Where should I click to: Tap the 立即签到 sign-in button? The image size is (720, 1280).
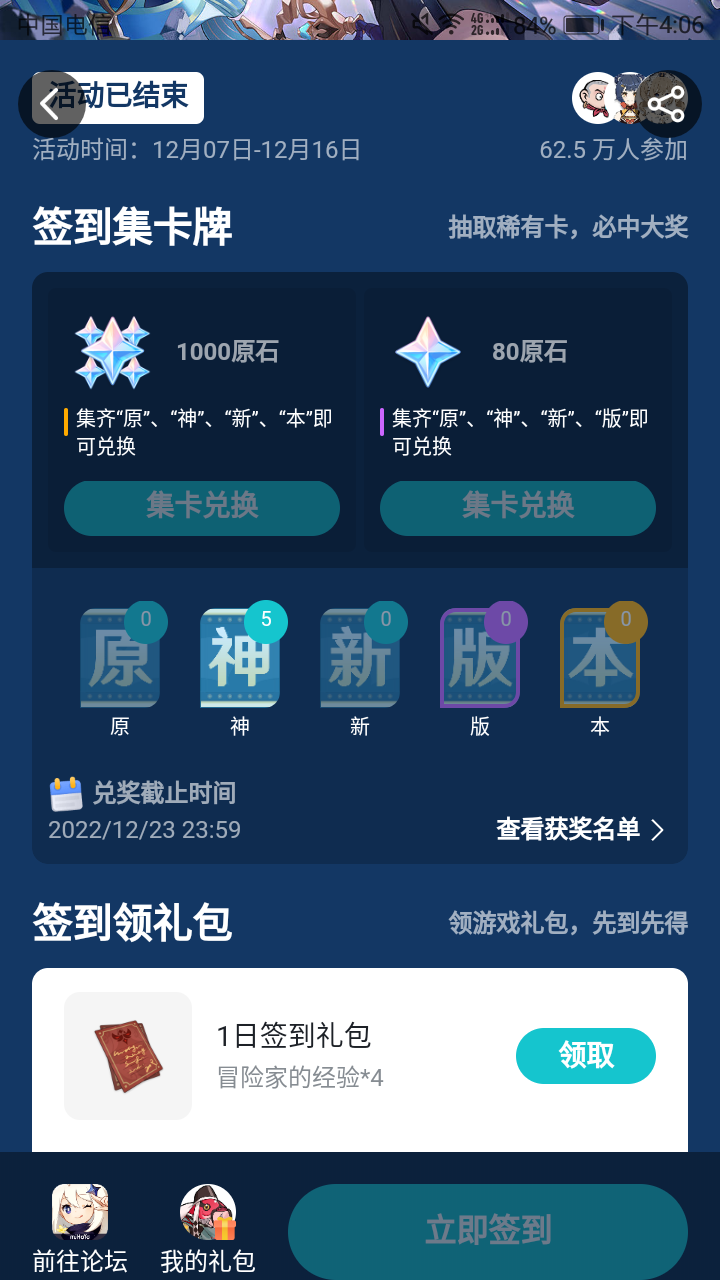click(x=489, y=1230)
